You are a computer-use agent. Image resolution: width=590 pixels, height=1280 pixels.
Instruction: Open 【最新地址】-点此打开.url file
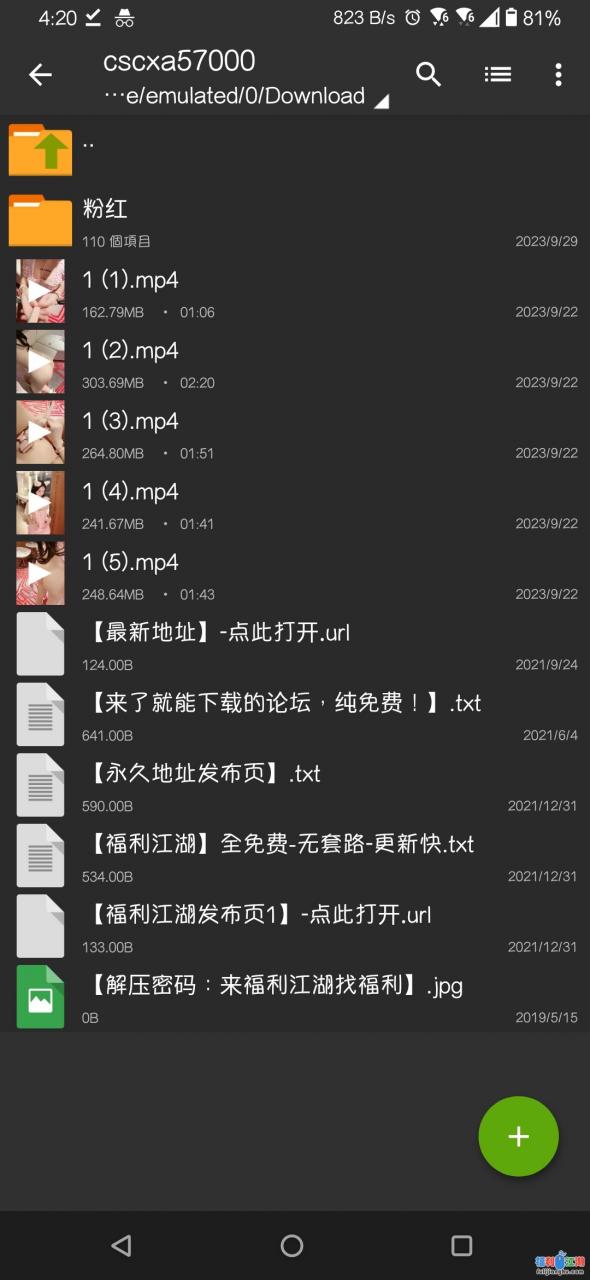pyautogui.click(x=295, y=643)
